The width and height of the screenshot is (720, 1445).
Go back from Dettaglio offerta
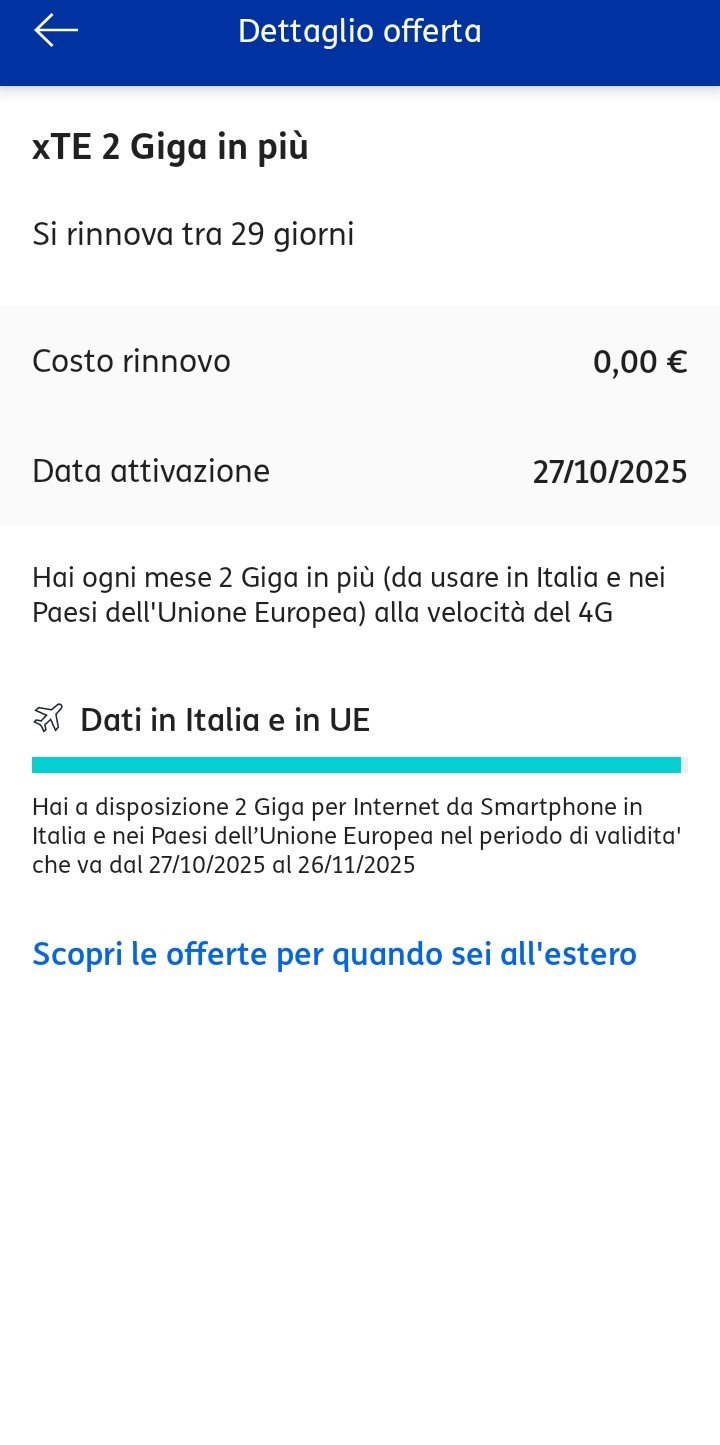(x=56, y=31)
